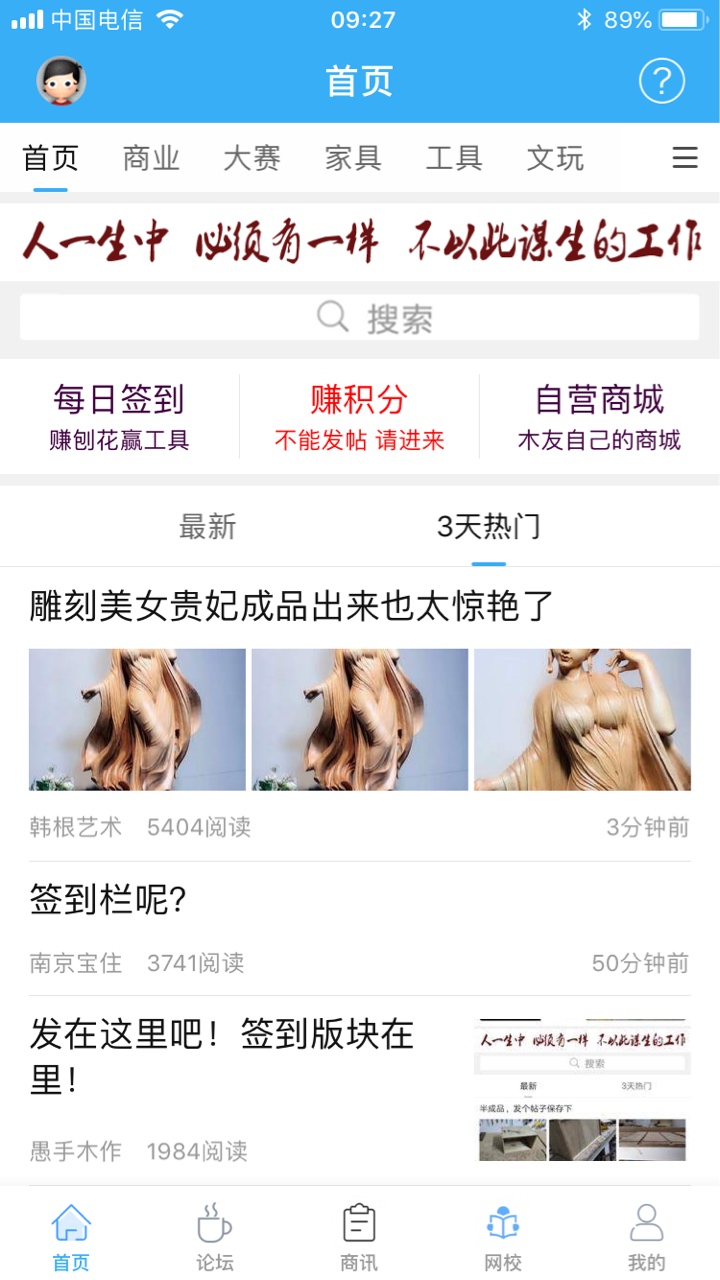Open 自营商城 store
The image size is (720, 1280).
pos(599,416)
